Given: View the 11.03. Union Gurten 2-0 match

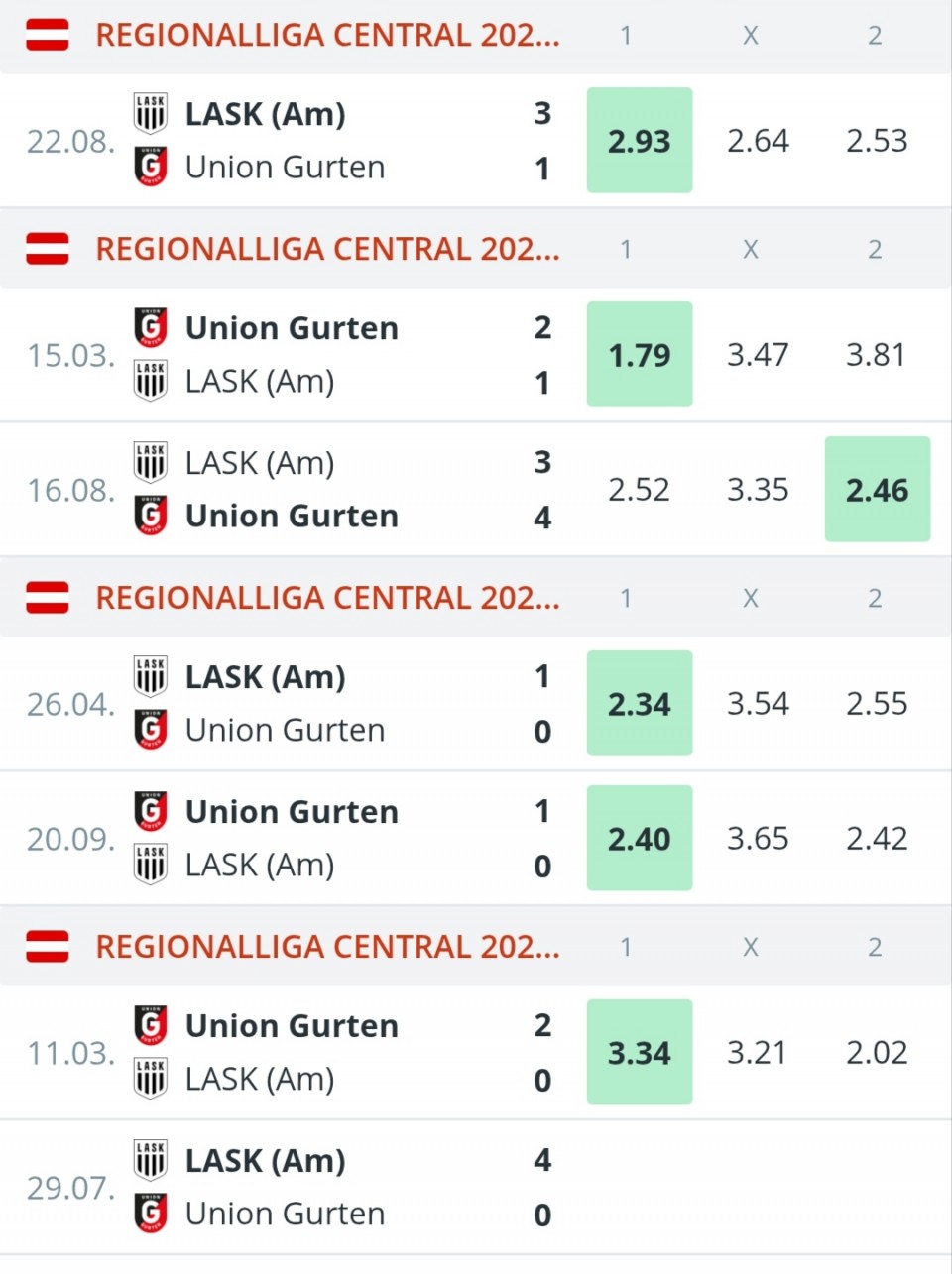Looking at the screenshot, I should pos(297,1053).
